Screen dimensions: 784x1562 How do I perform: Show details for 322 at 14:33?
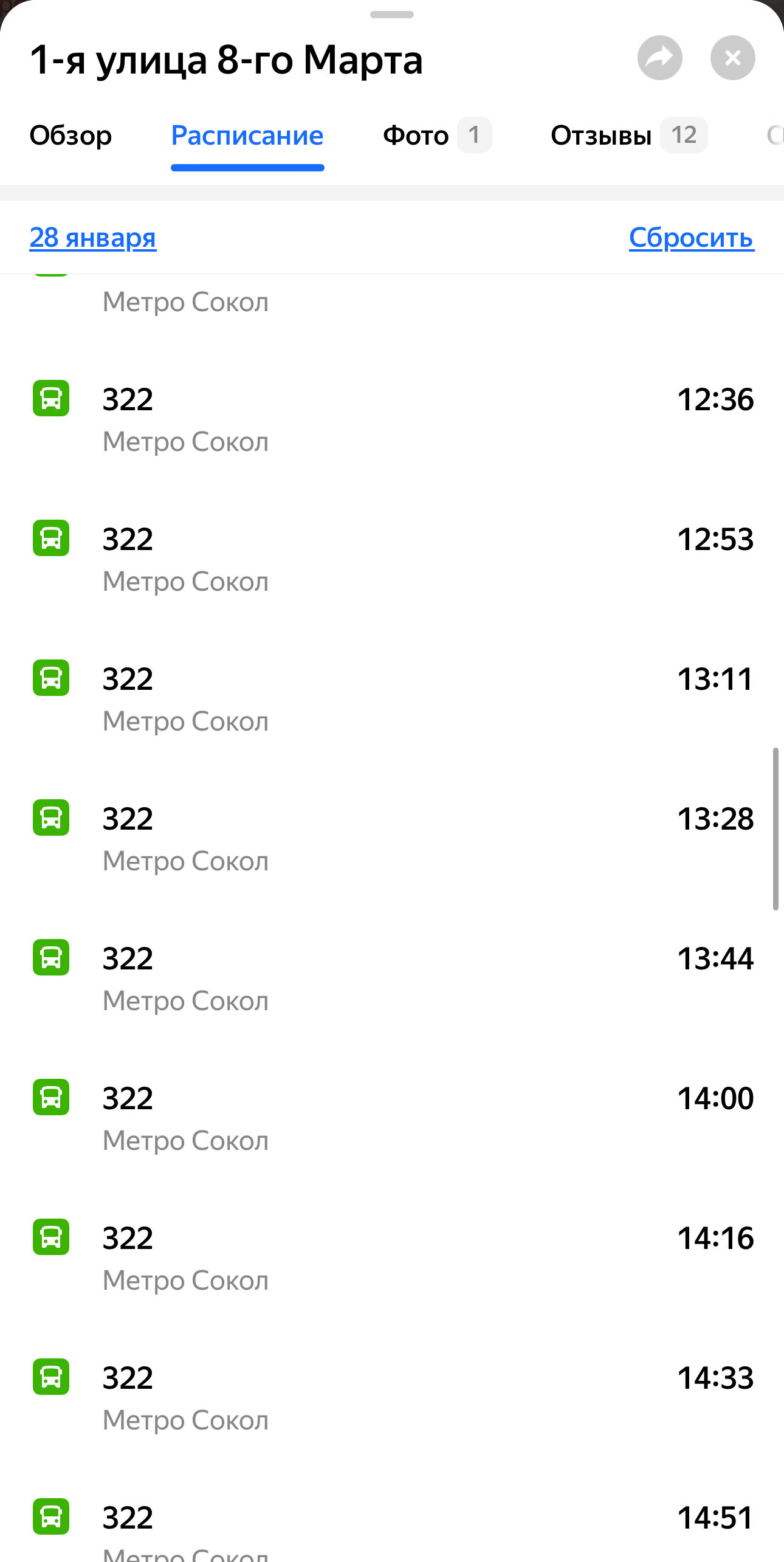[392, 1398]
